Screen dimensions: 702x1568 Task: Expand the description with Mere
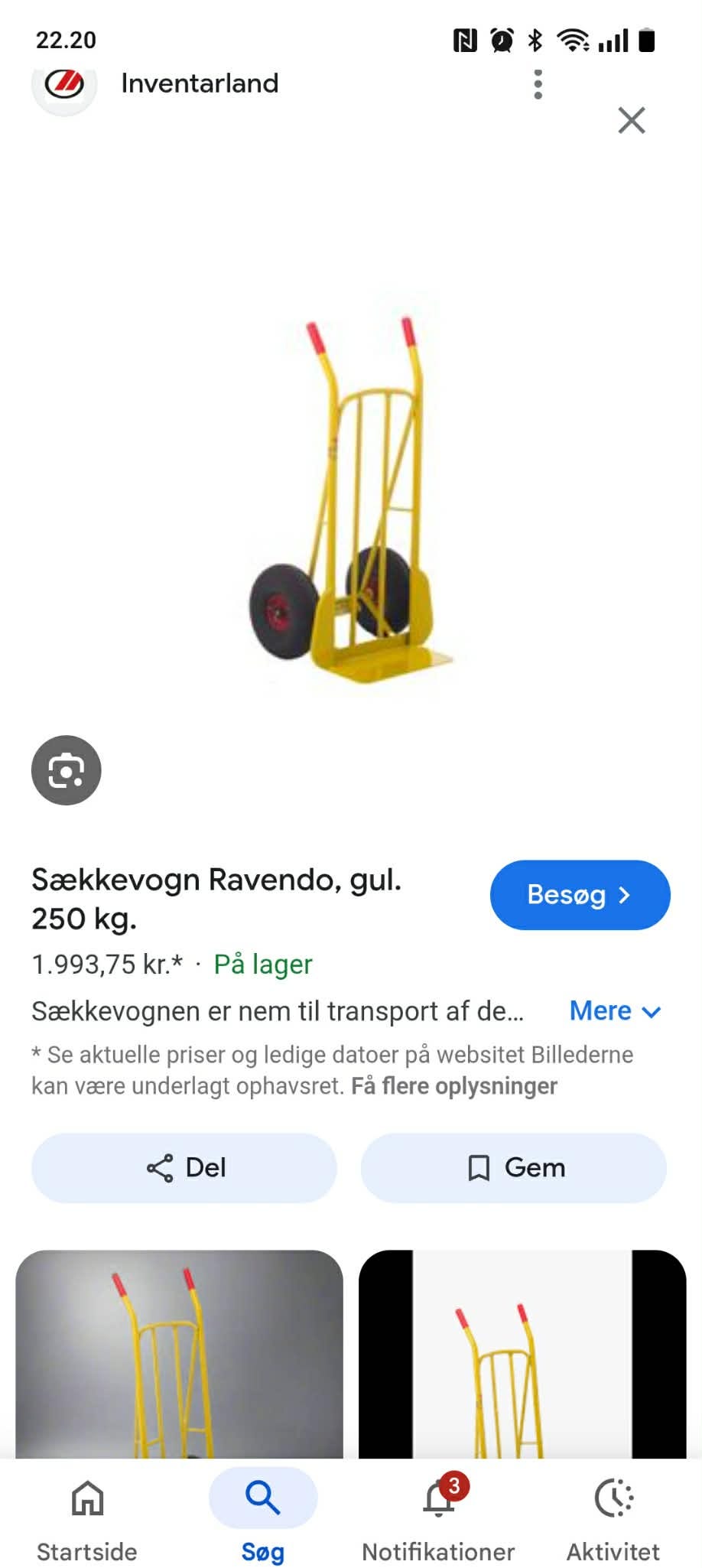click(601, 1010)
